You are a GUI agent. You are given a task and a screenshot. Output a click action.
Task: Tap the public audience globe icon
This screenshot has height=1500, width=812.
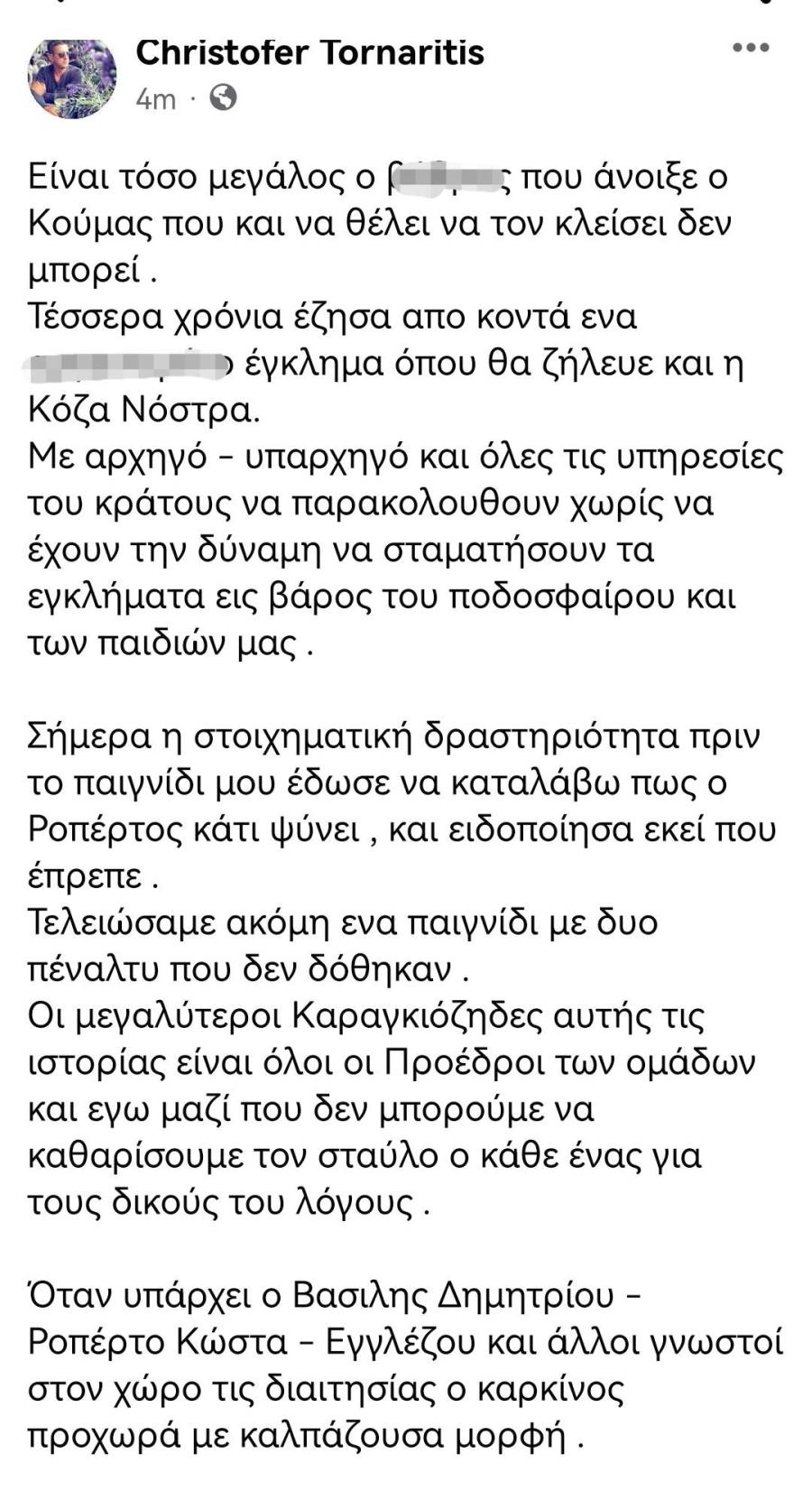(223, 97)
